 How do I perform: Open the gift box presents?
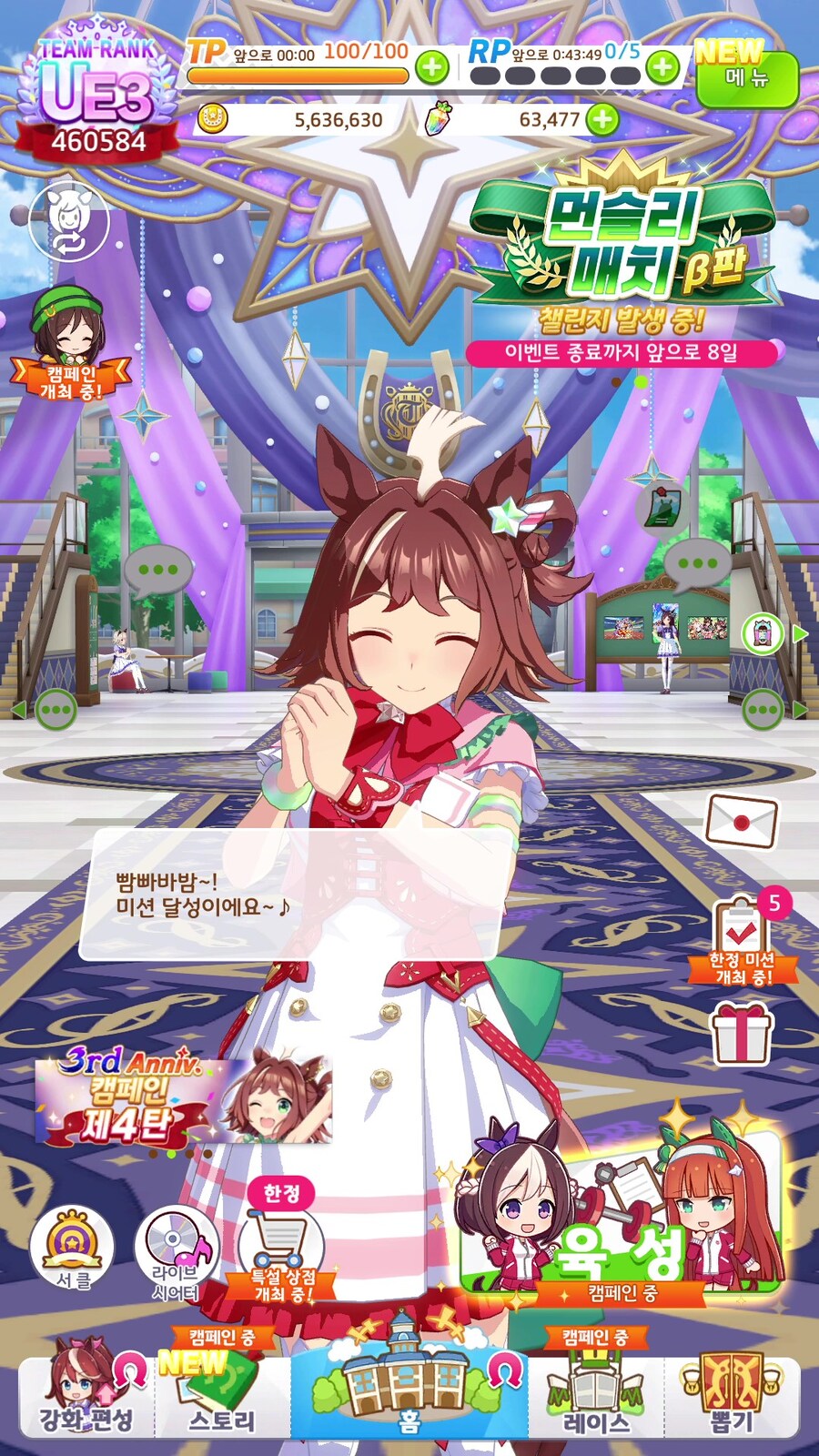pos(742,1034)
